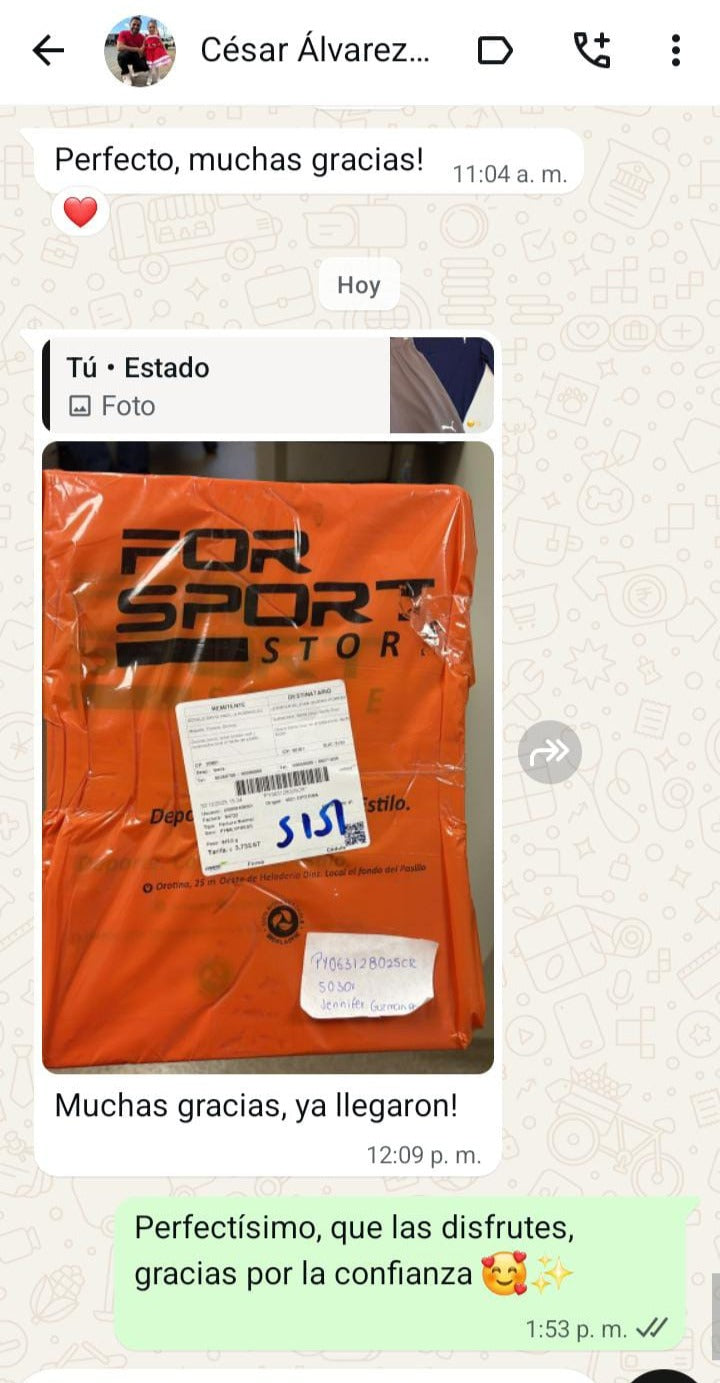This screenshot has width=720, height=1383.
Task: Open the quoted Estado photo reply
Action: (x=268, y=385)
